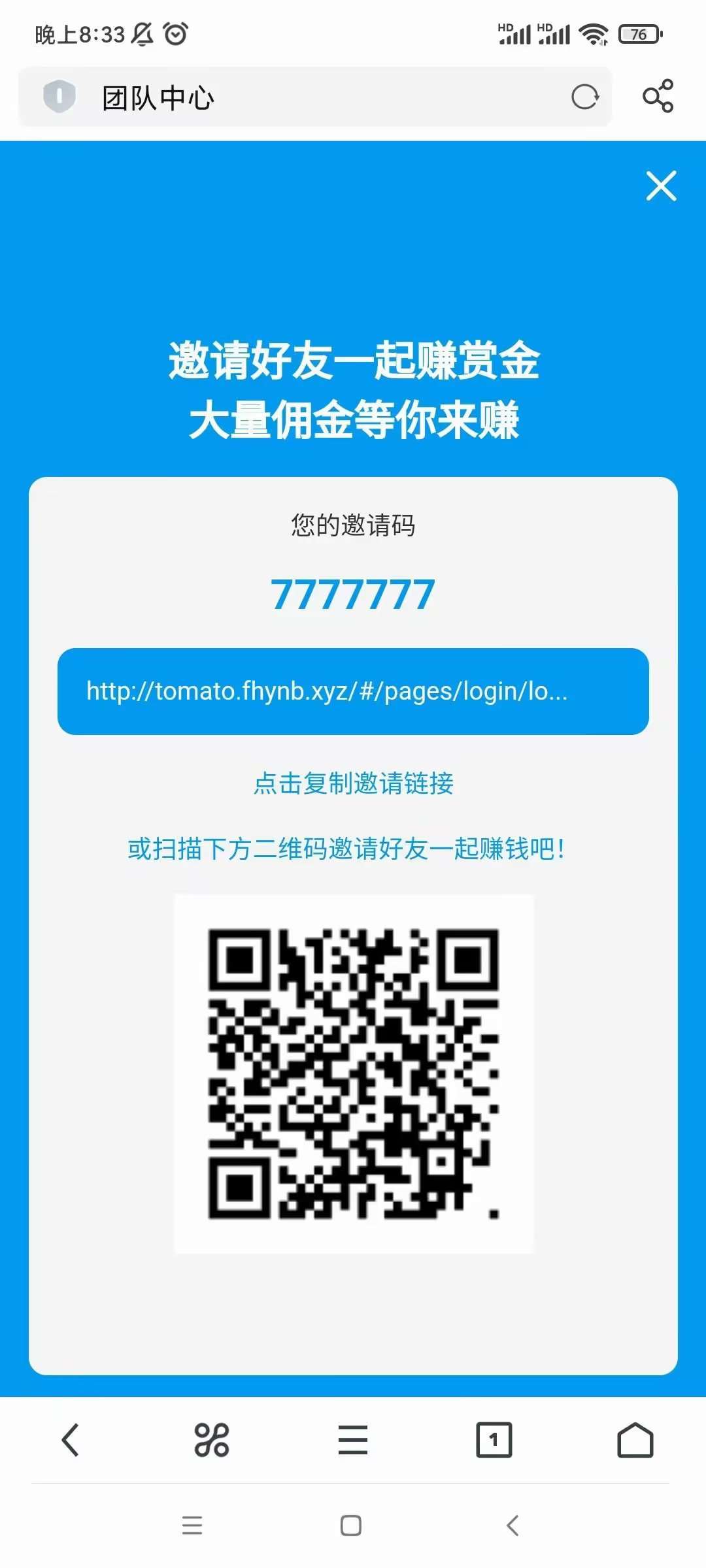
Task: Tap 点击复制邀请链接 text link
Action: [353, 783]
